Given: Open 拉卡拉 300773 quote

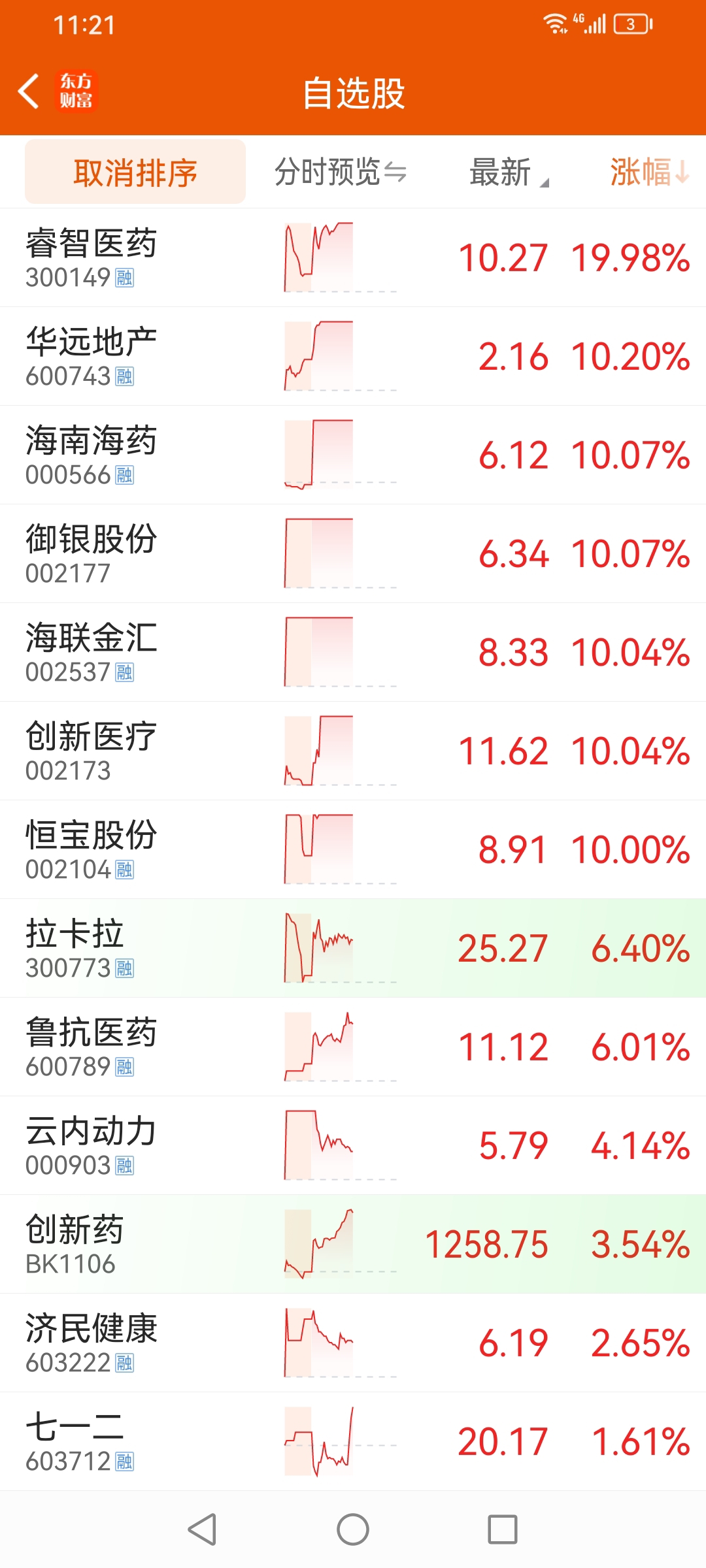Looking at the screenshot, I should pyautogui.click(x=353, y=949).
